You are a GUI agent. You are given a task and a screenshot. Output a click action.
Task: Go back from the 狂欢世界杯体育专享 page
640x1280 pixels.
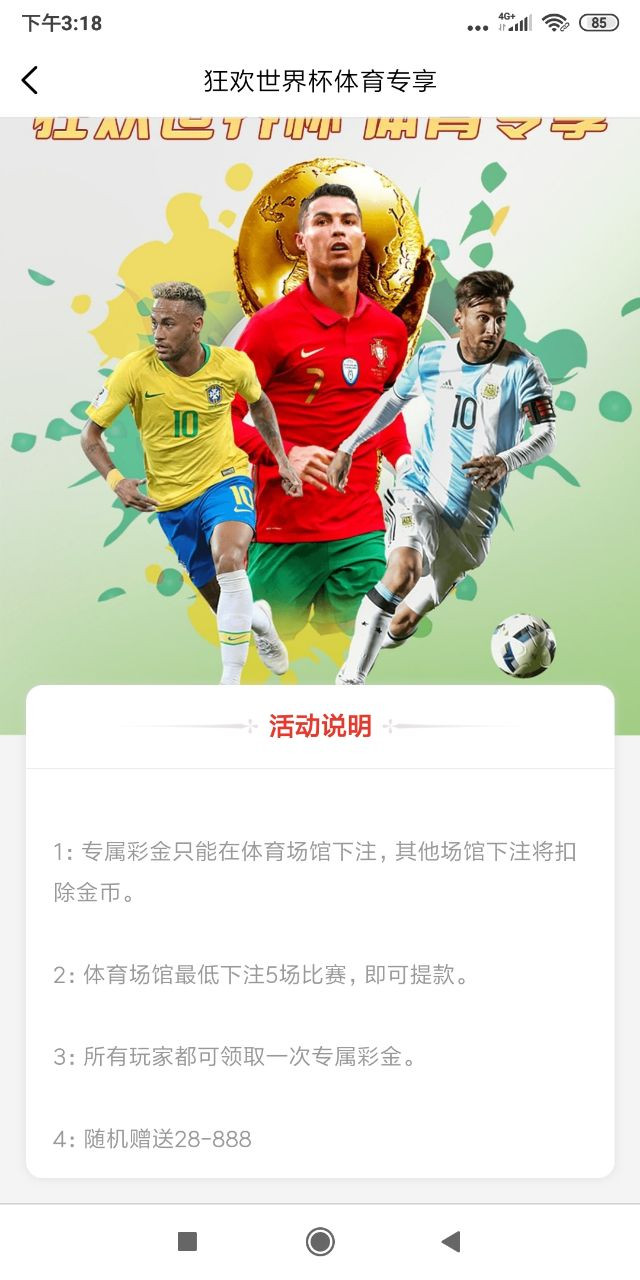click(30, 80)
